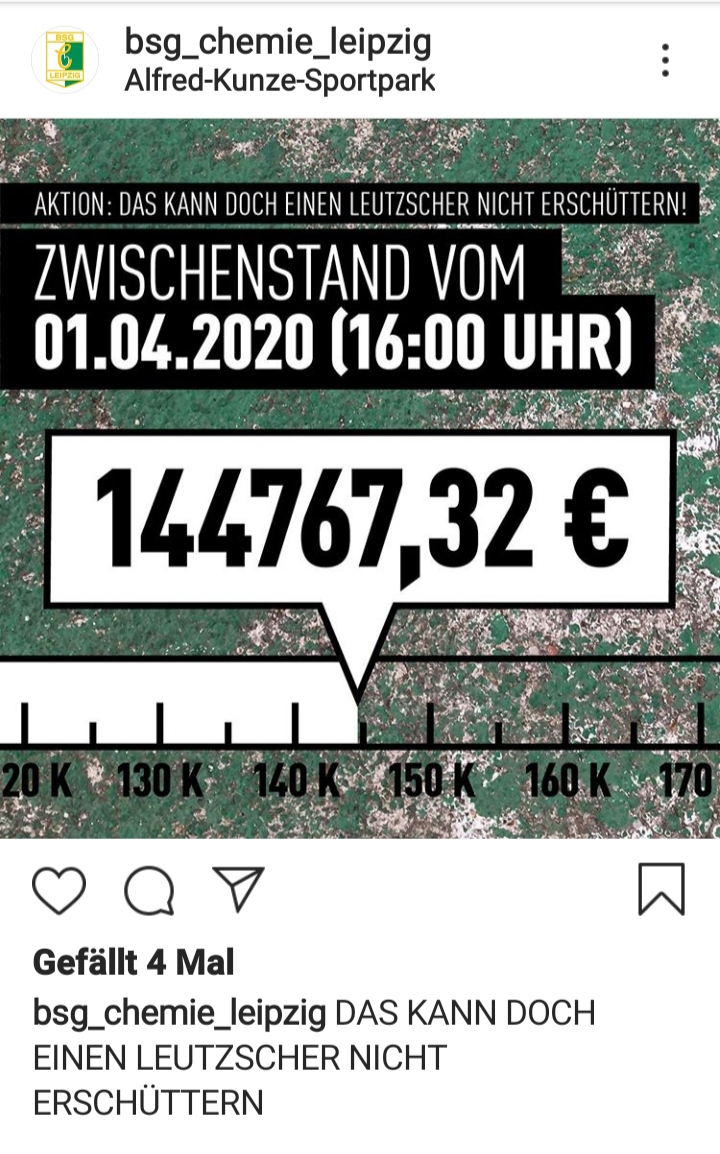Like the post with the heart icon
The height and width of the screenshot is (1154, 720).
tap(59, 889)
